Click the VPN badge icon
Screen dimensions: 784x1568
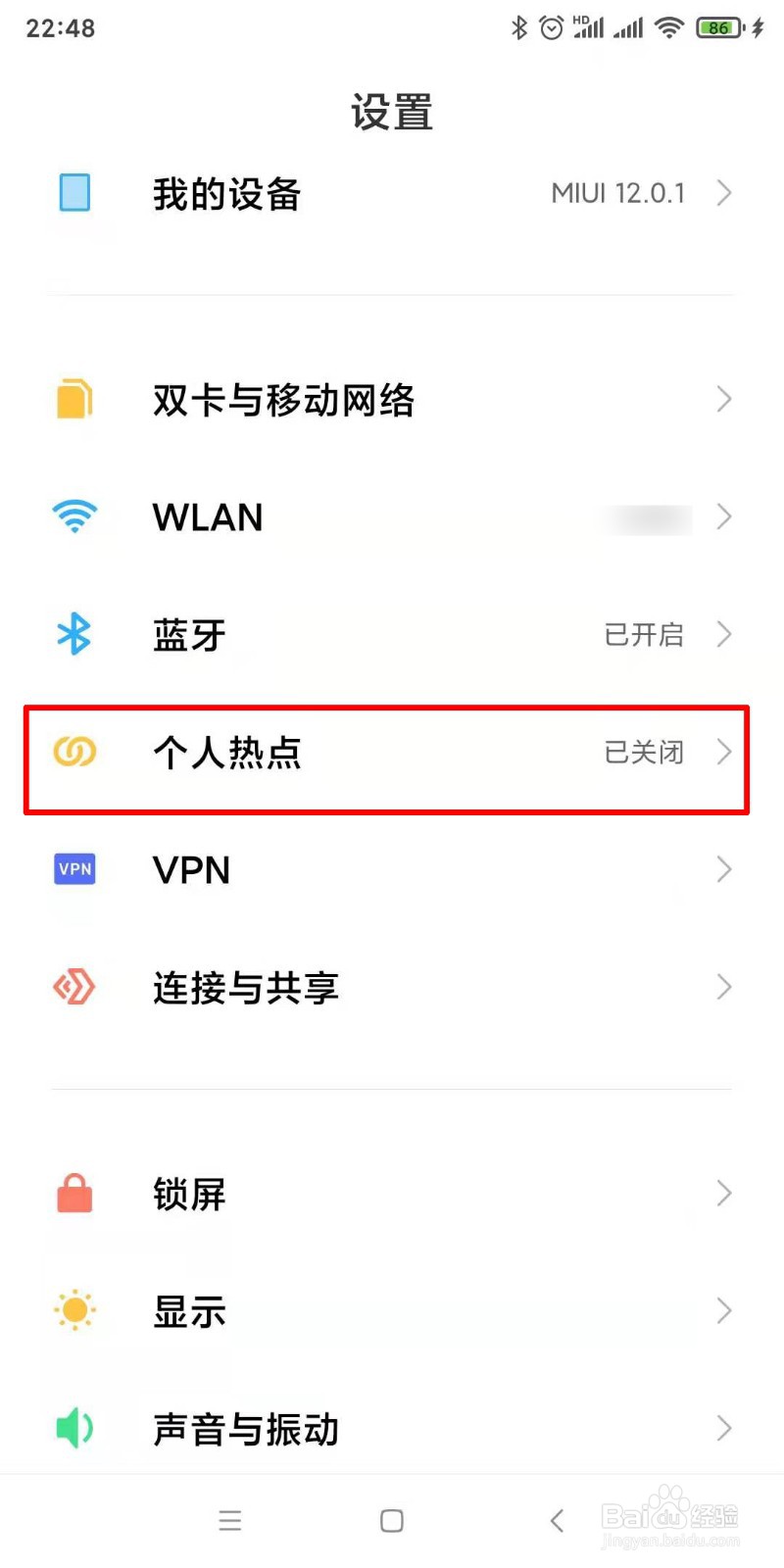pos(74,869)
